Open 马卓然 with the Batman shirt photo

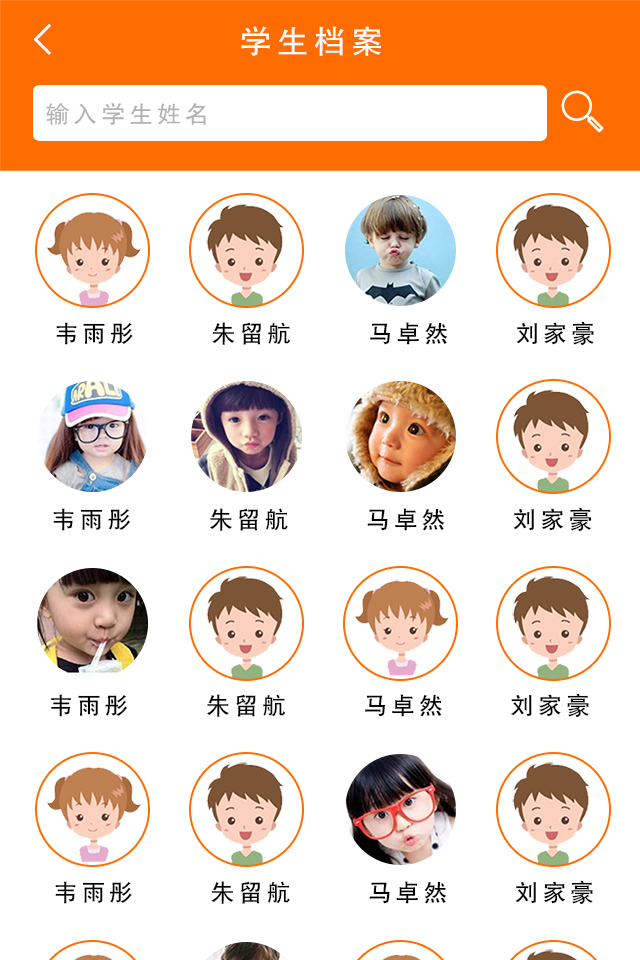[x=400, y=250]
